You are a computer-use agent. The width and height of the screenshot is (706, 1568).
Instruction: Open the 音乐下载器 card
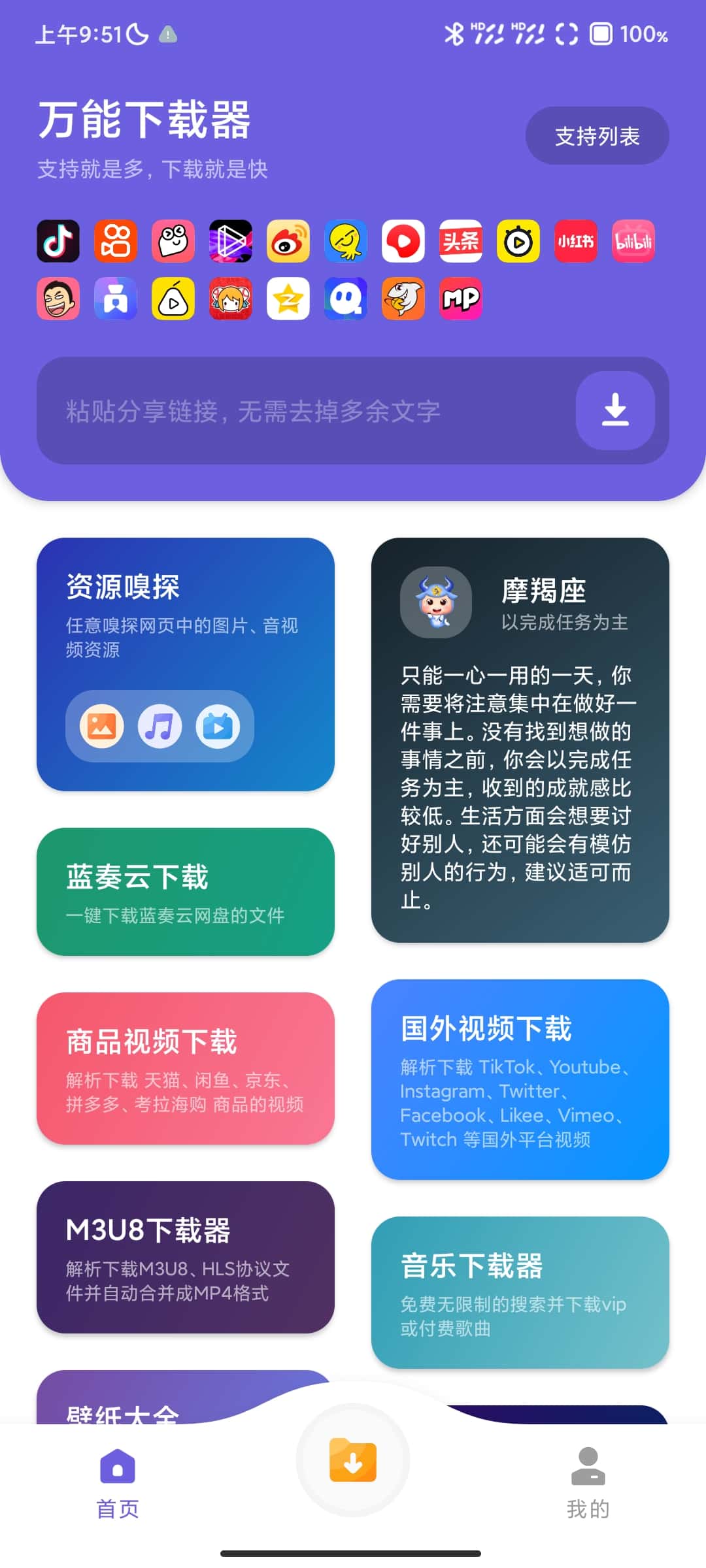click(x=520, y=1292)
